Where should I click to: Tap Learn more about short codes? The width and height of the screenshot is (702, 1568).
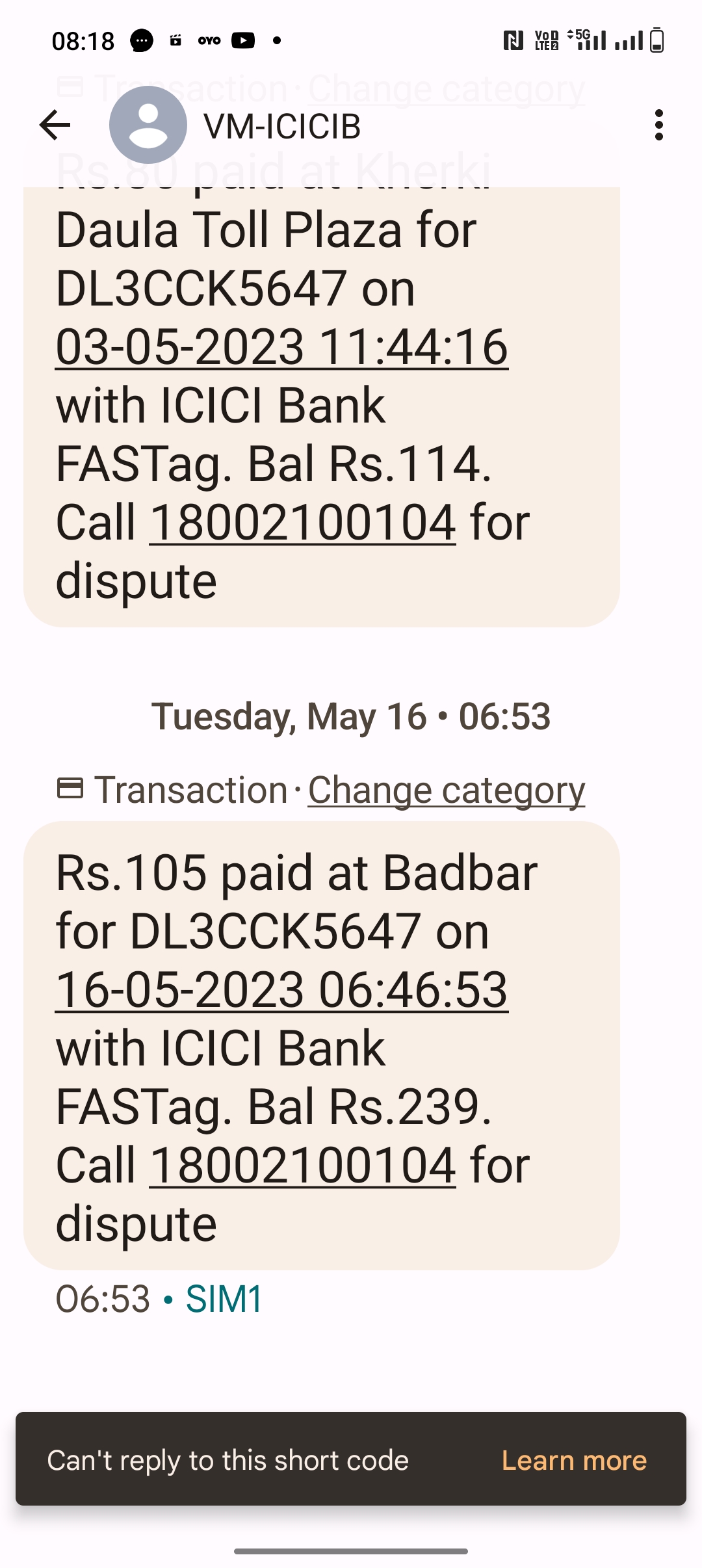pyautogui.click(x=574, y=1460)
